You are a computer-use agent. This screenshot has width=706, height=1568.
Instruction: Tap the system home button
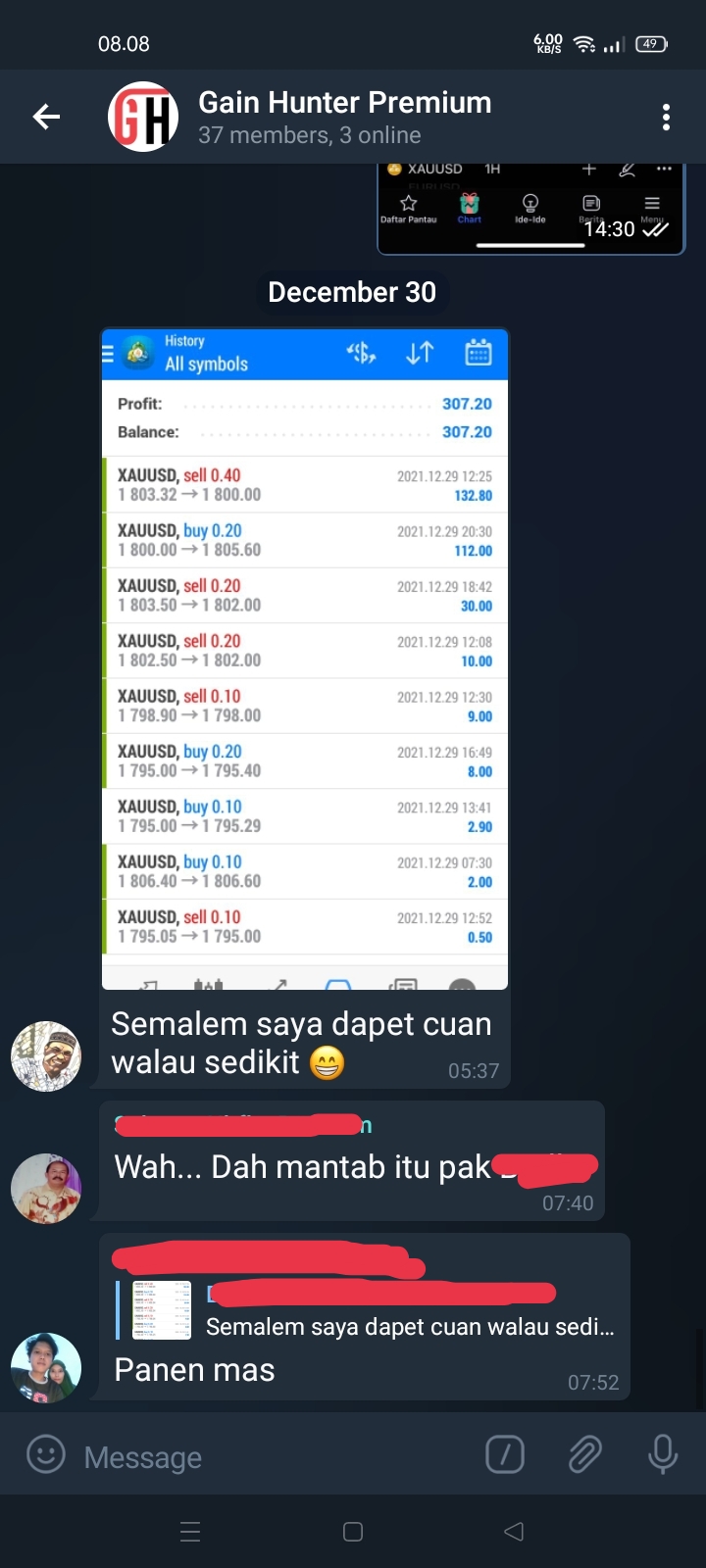(x=353, y=1532)
